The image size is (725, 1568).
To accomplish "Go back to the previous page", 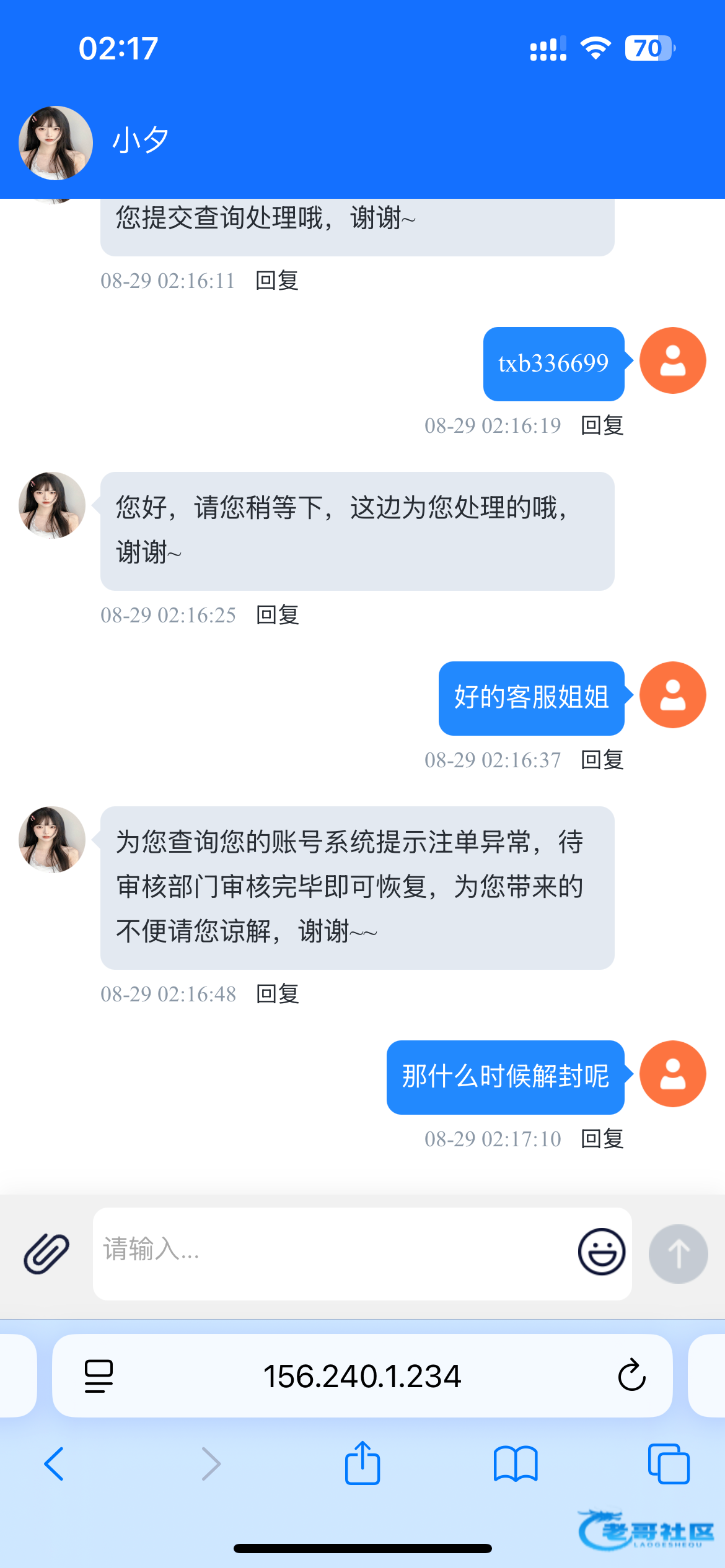I will click(54, 1463).
